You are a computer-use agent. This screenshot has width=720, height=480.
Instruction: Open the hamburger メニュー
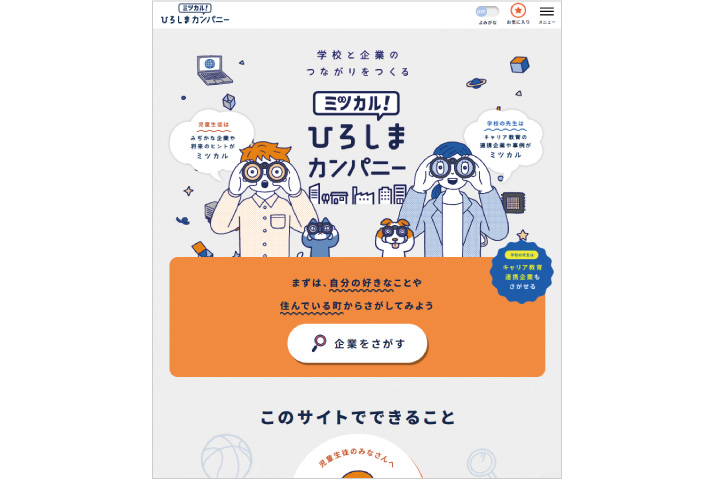coord(546,13)
